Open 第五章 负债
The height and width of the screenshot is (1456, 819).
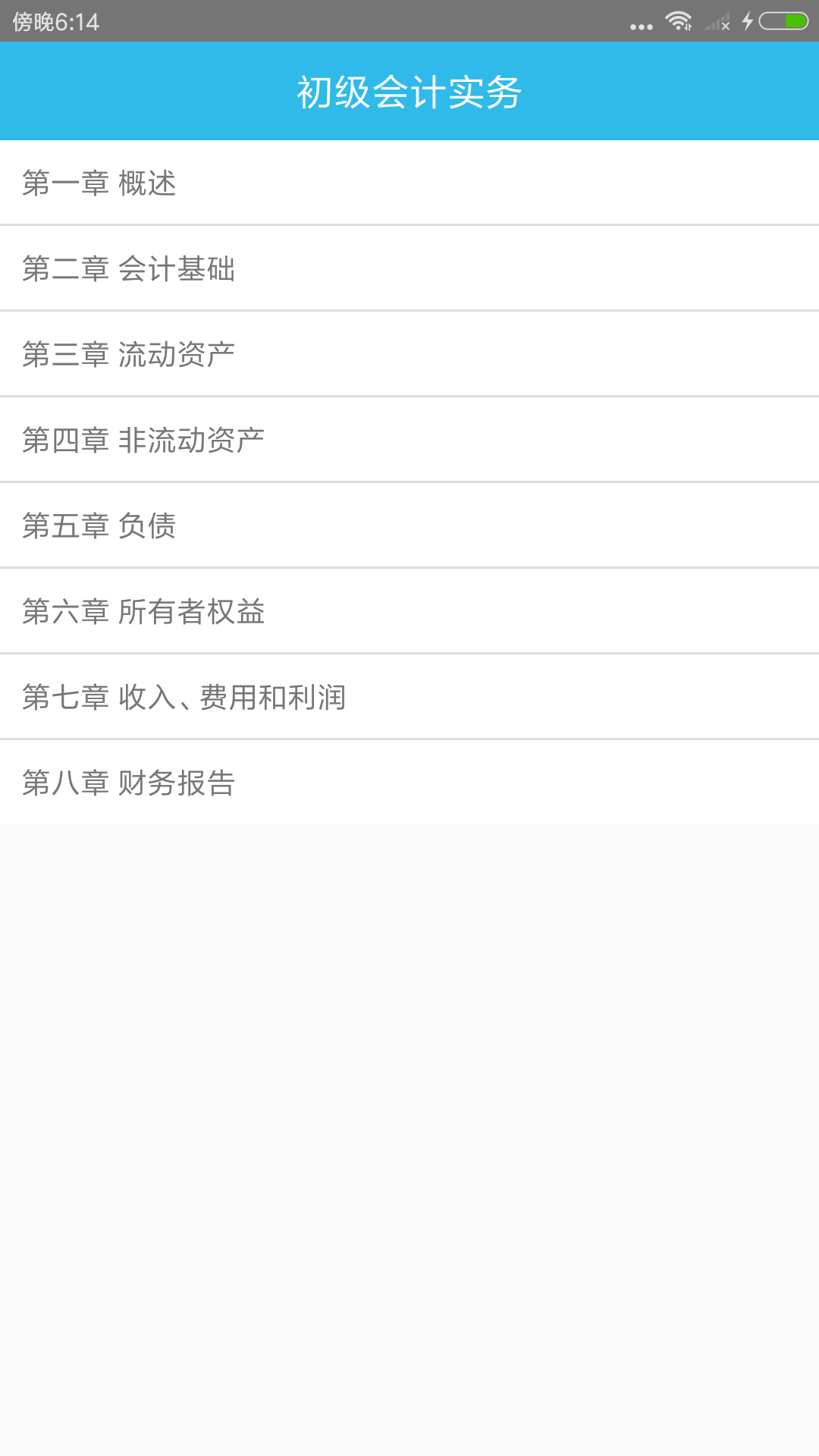pos(409,526)
